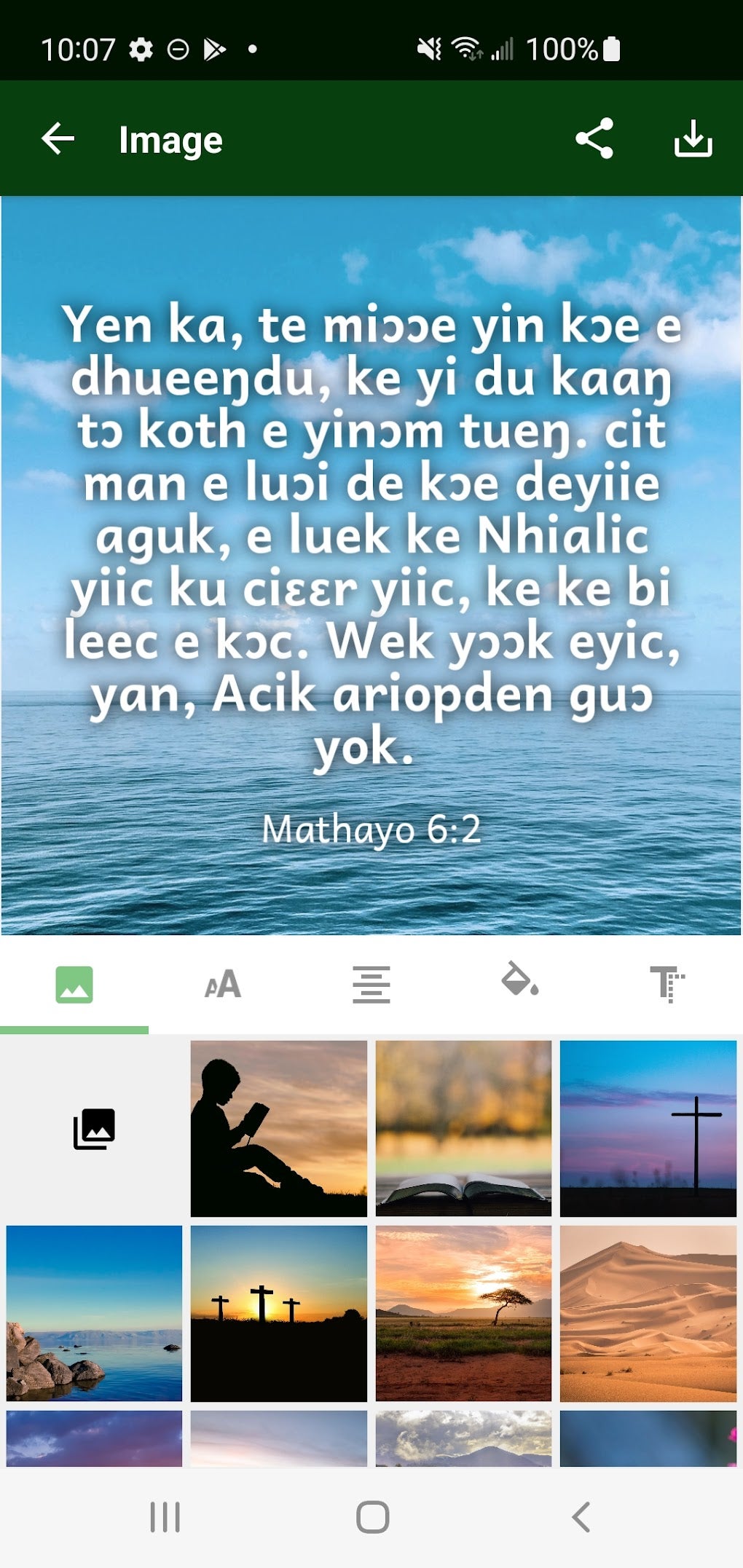
Task: Download the verse image
Action: (693, 138)
